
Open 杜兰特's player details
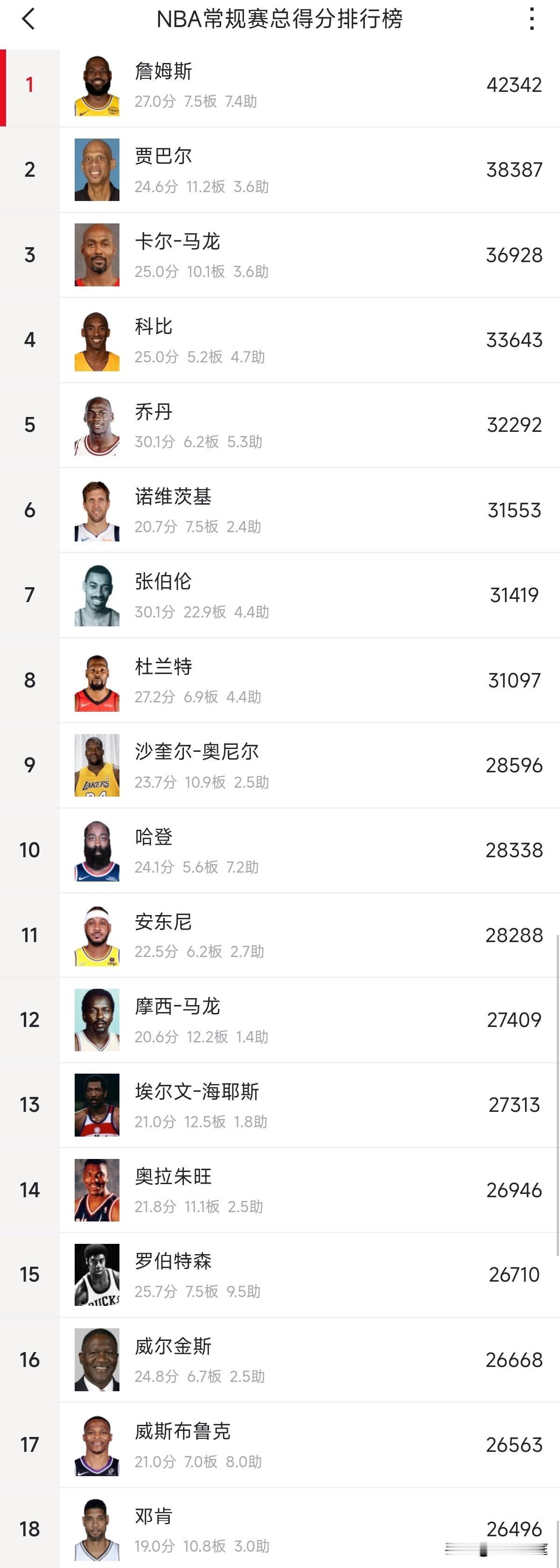pos(280,680)
